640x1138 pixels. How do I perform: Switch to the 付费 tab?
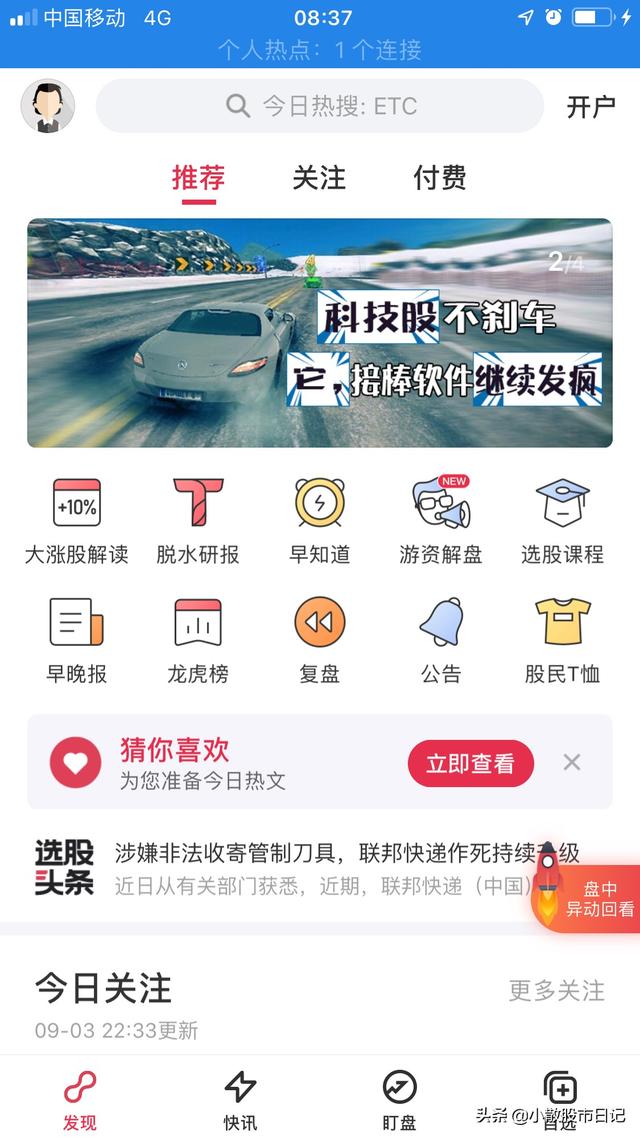coord(440,178)
